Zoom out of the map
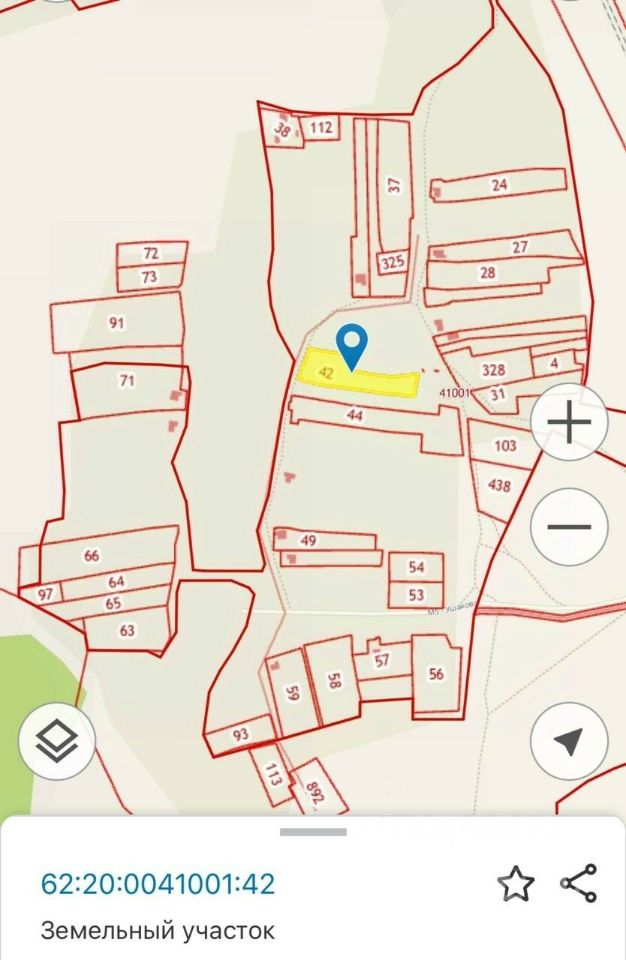This screenshot has height=960, width=626. (x=569, y=527)
